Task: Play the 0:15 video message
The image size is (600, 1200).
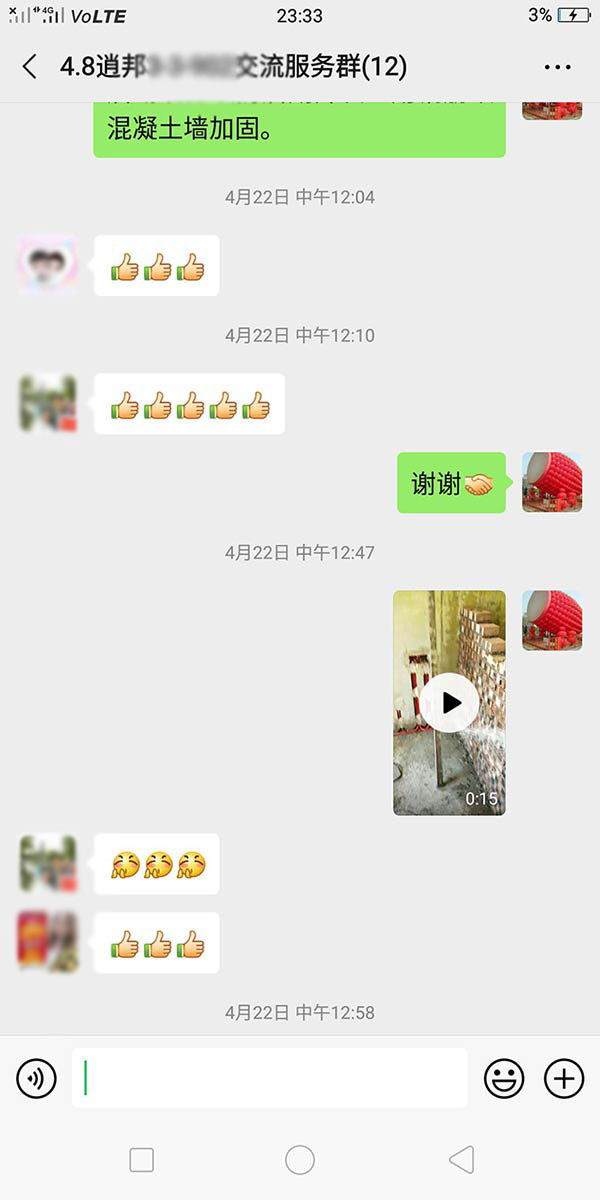Action: [449, 703]
